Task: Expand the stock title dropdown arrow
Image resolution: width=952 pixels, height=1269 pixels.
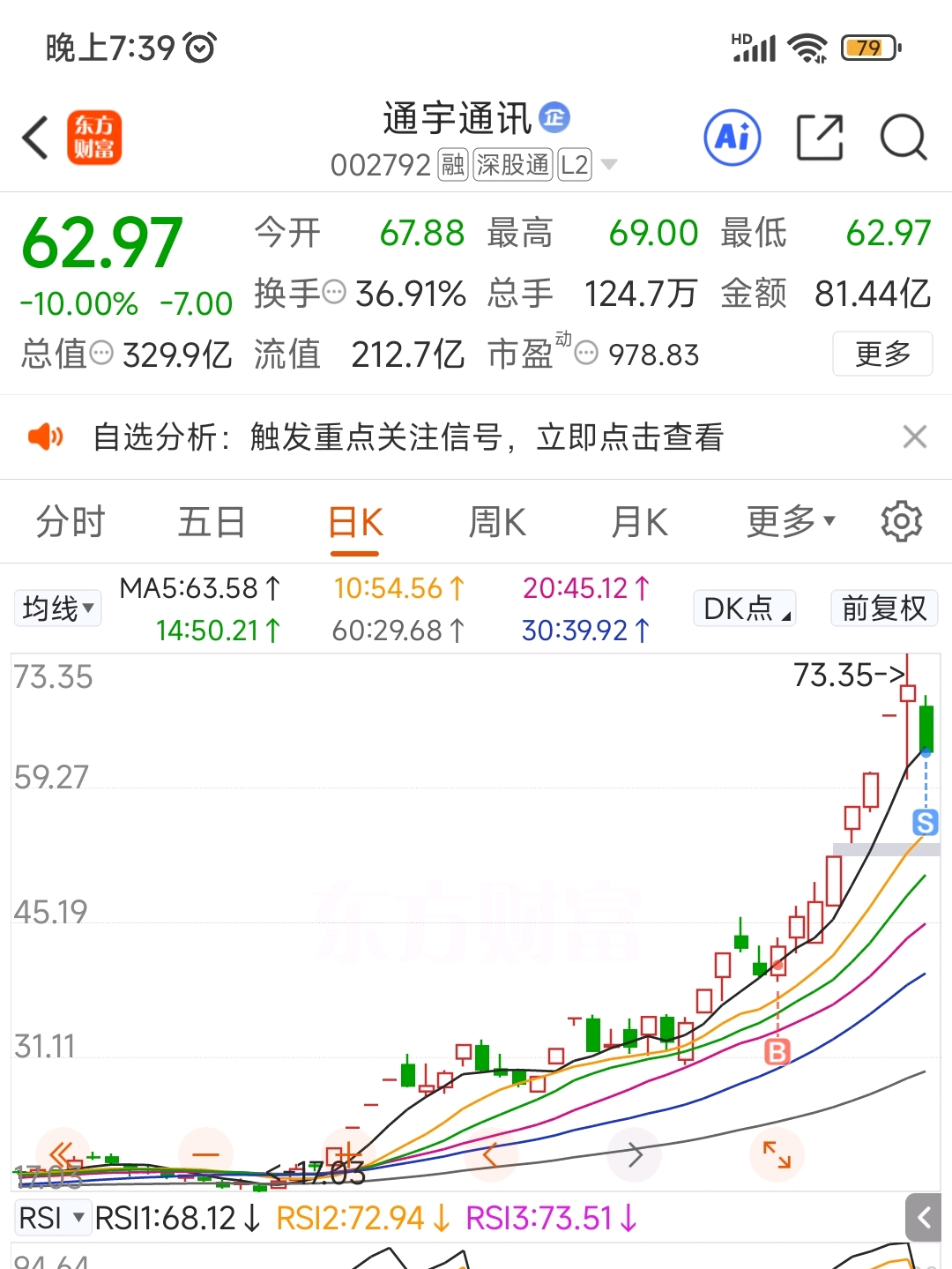Action: coord(608,165)
